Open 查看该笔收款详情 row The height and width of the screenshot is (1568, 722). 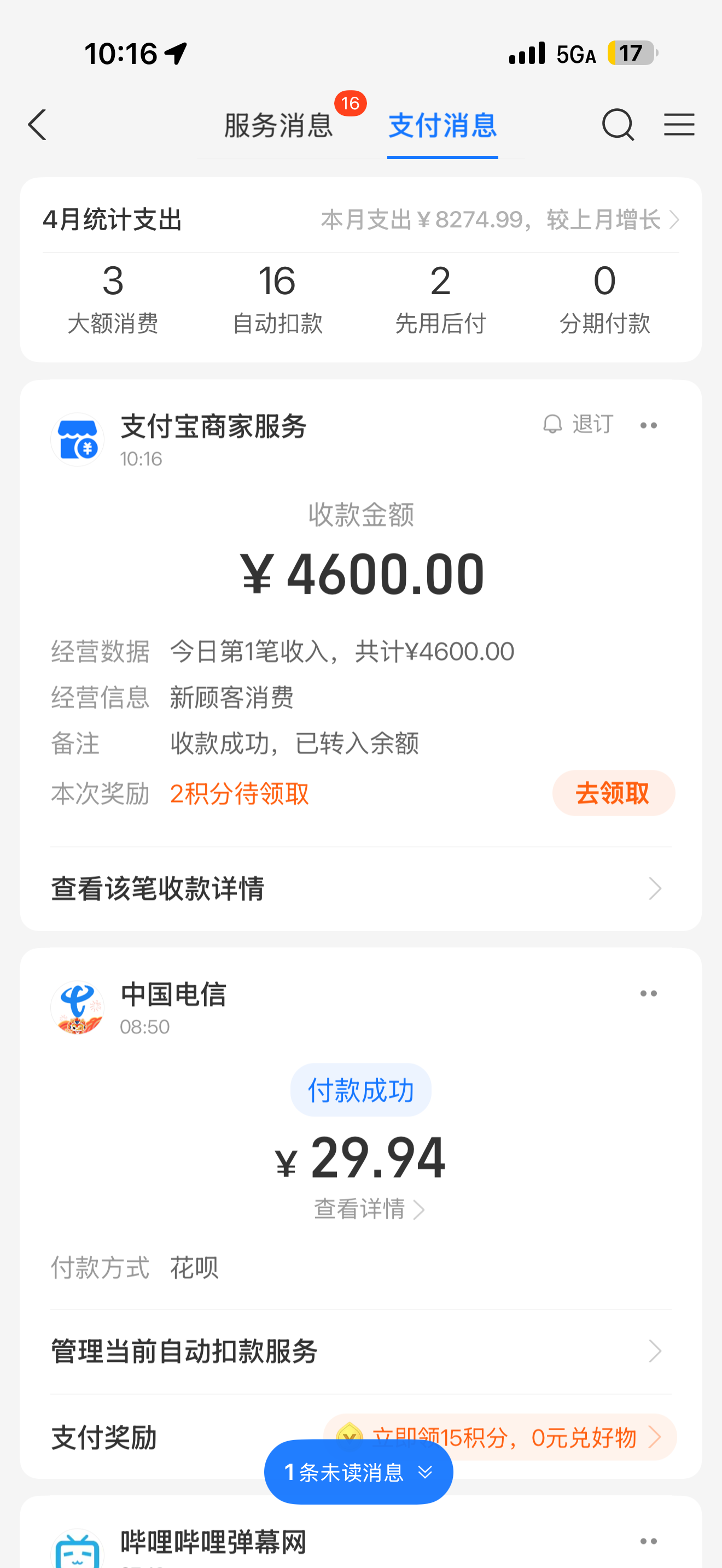click(x=360, y=888)
